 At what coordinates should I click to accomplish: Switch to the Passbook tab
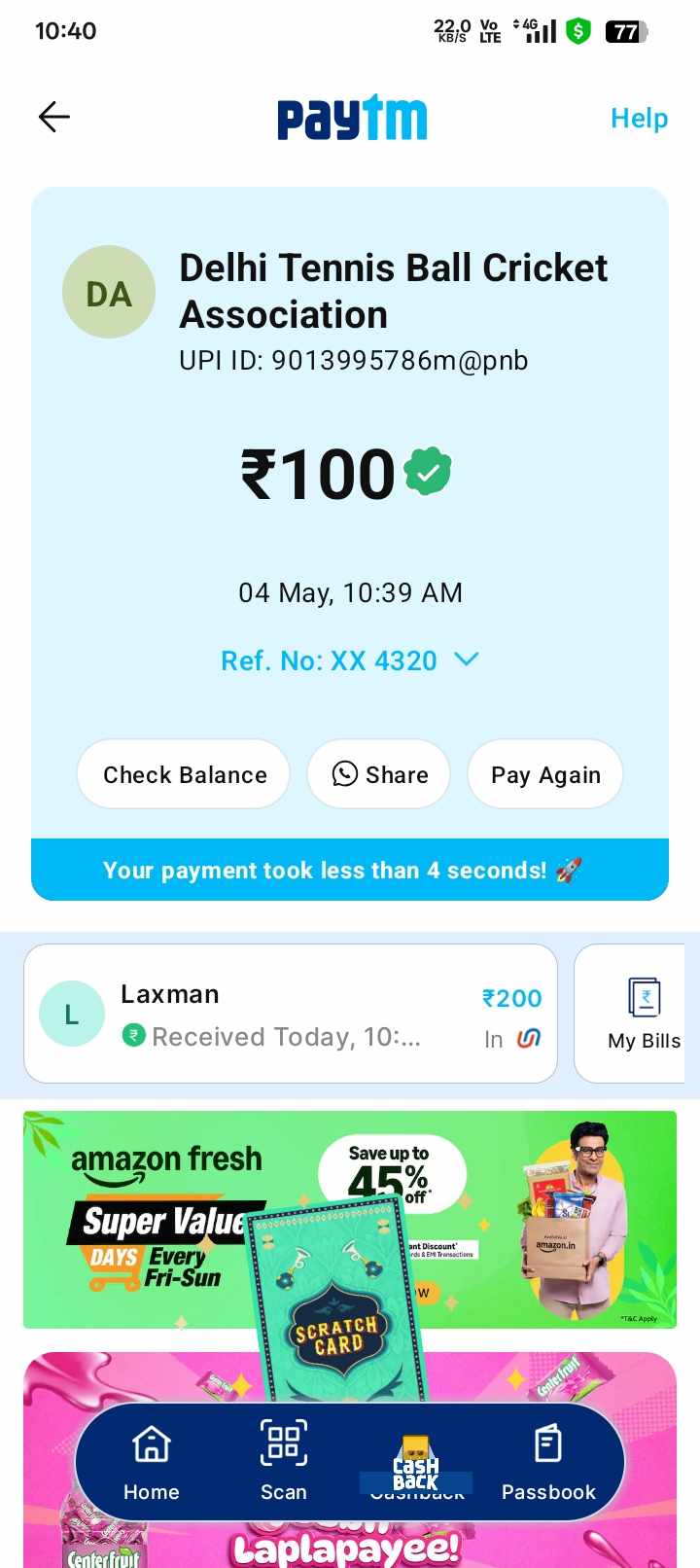coord(548,1461)
